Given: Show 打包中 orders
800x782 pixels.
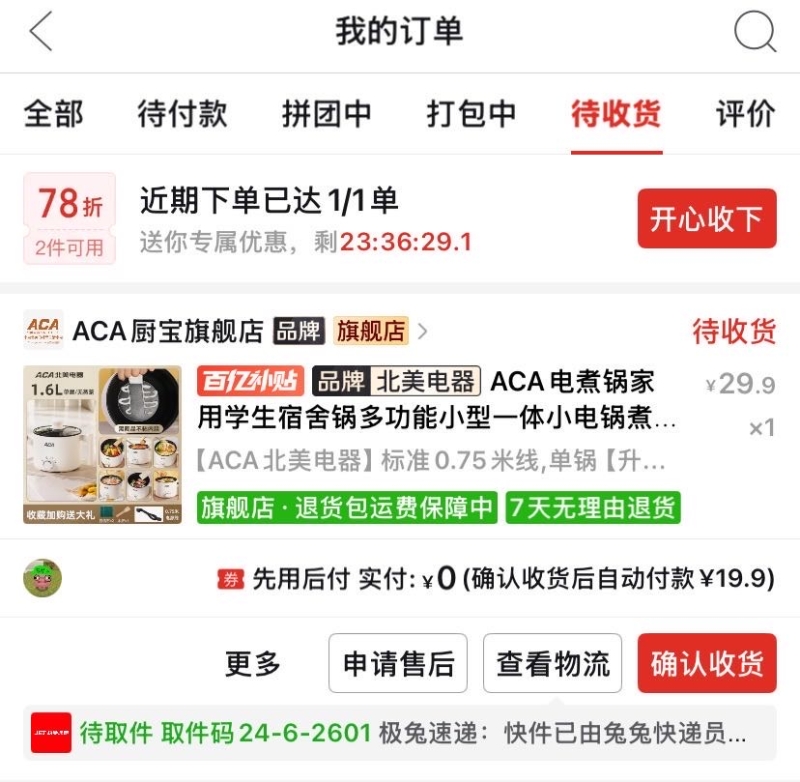Looking at the screenshot, I should pyautogui.click(x=471, y=114).
